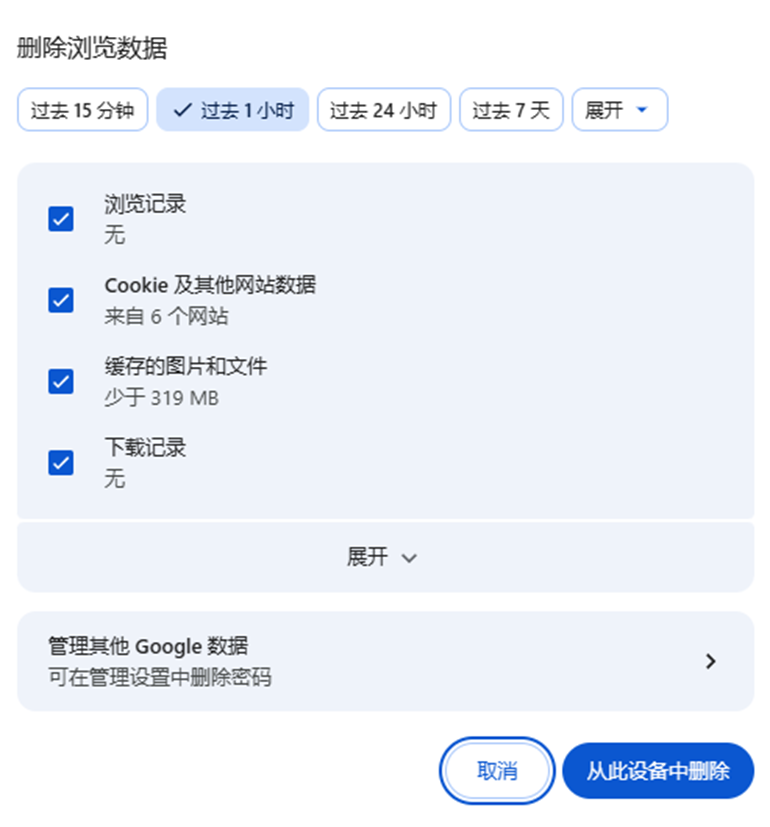Uncheck the "下载记录" checkbox

click(60, 463)
